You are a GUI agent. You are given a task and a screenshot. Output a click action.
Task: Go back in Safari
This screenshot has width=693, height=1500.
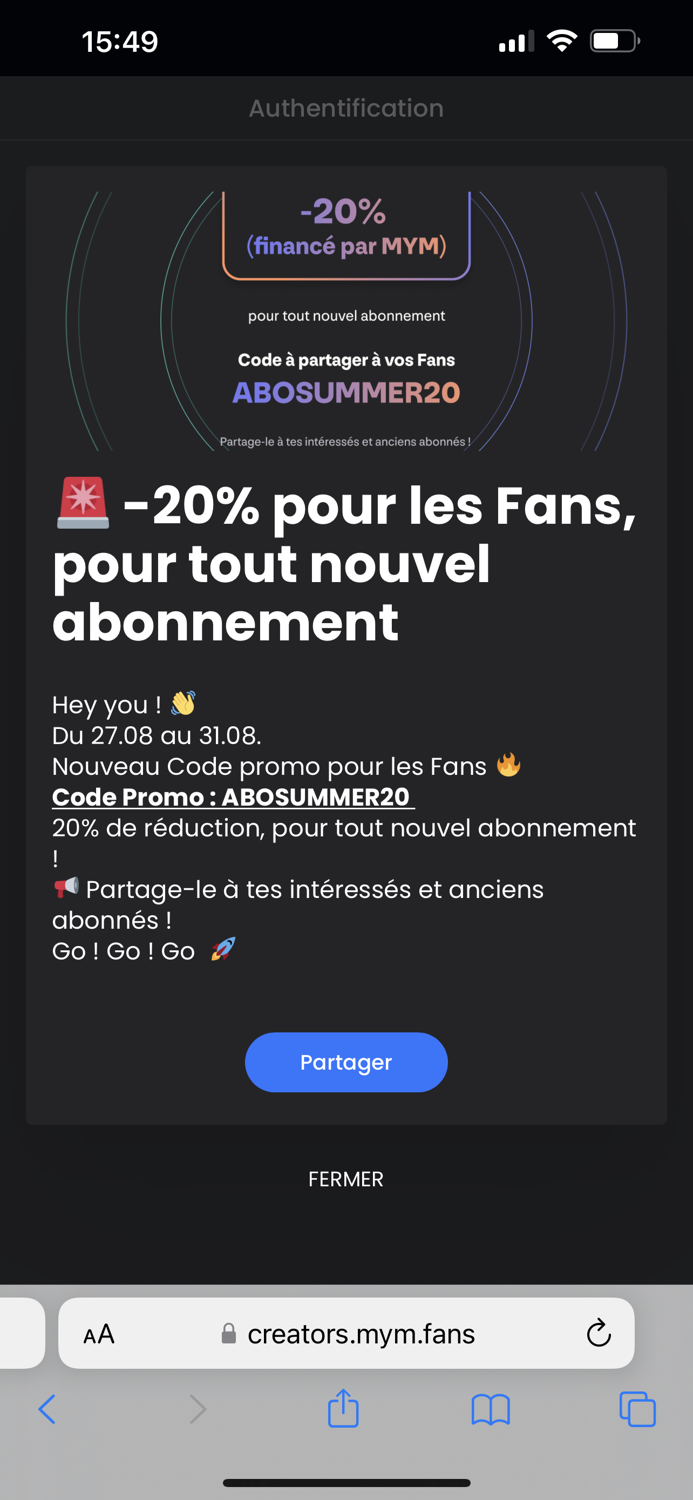(47, 1409)
